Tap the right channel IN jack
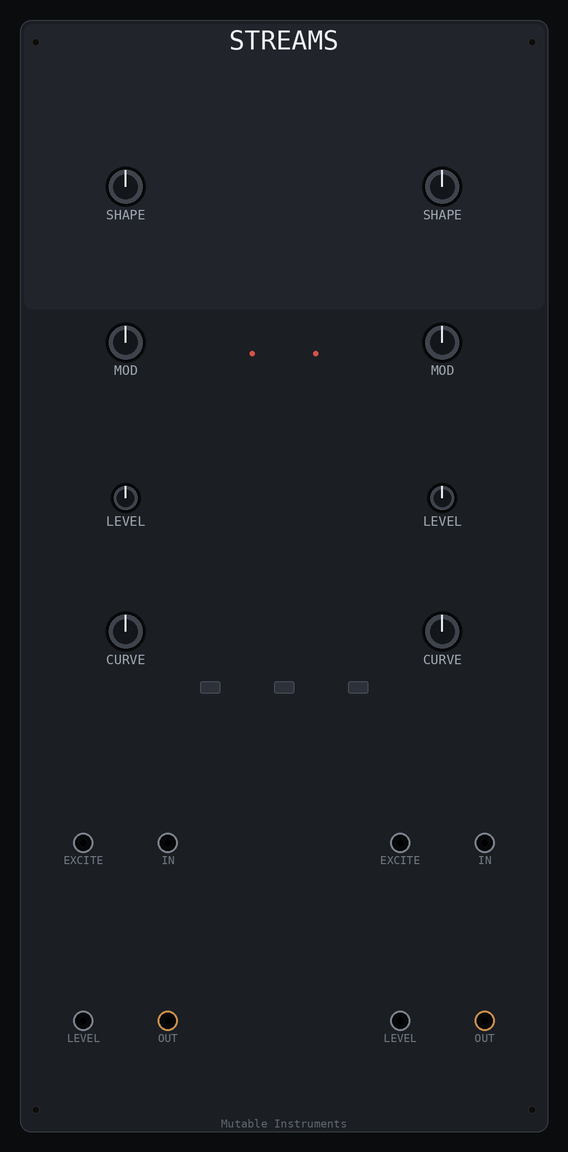The width and height of the screenshot is (568, 1152). (484, 843)
